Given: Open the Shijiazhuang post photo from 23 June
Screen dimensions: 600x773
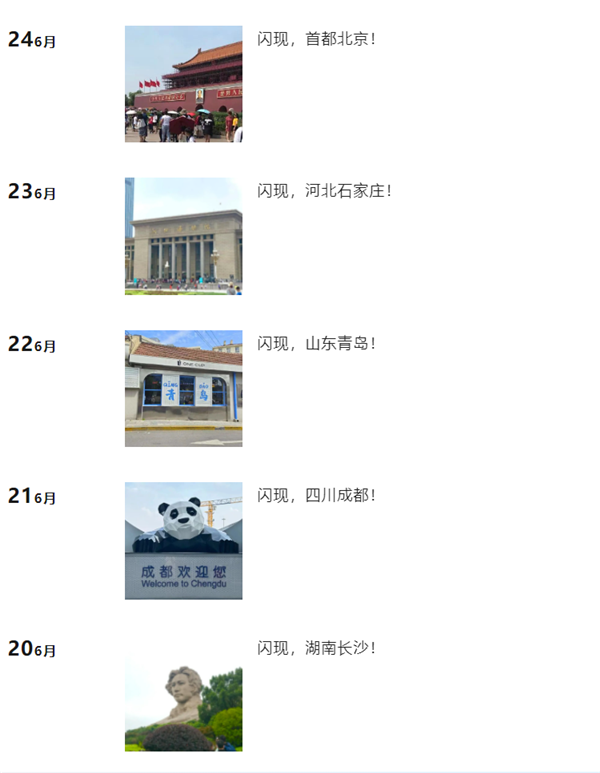Looking at the screenshot, I should (183, 236).
